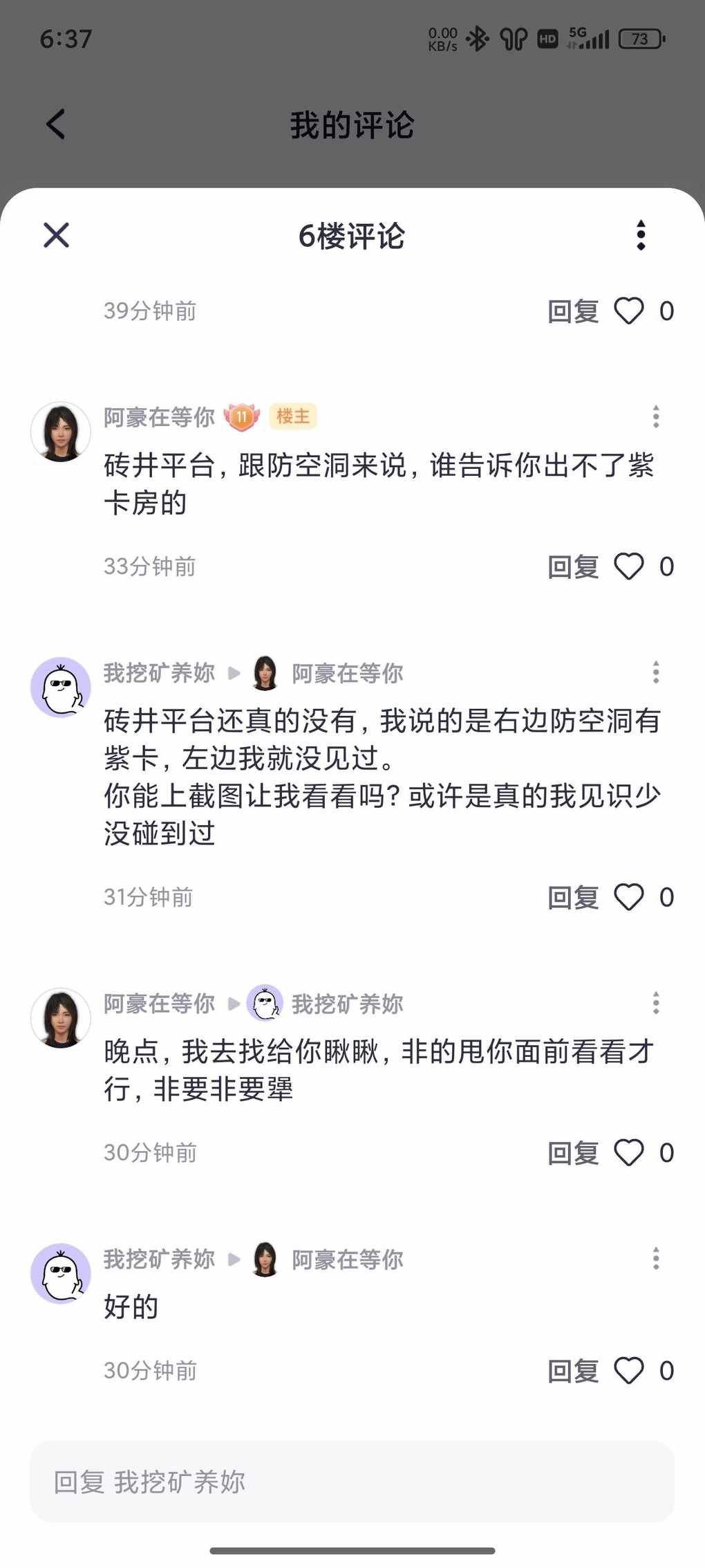The height and width of the screenshot is (1568, 705).
Task: Open options for the 好的 comment
Action: pyautogui.click(x=656, y=1259)
